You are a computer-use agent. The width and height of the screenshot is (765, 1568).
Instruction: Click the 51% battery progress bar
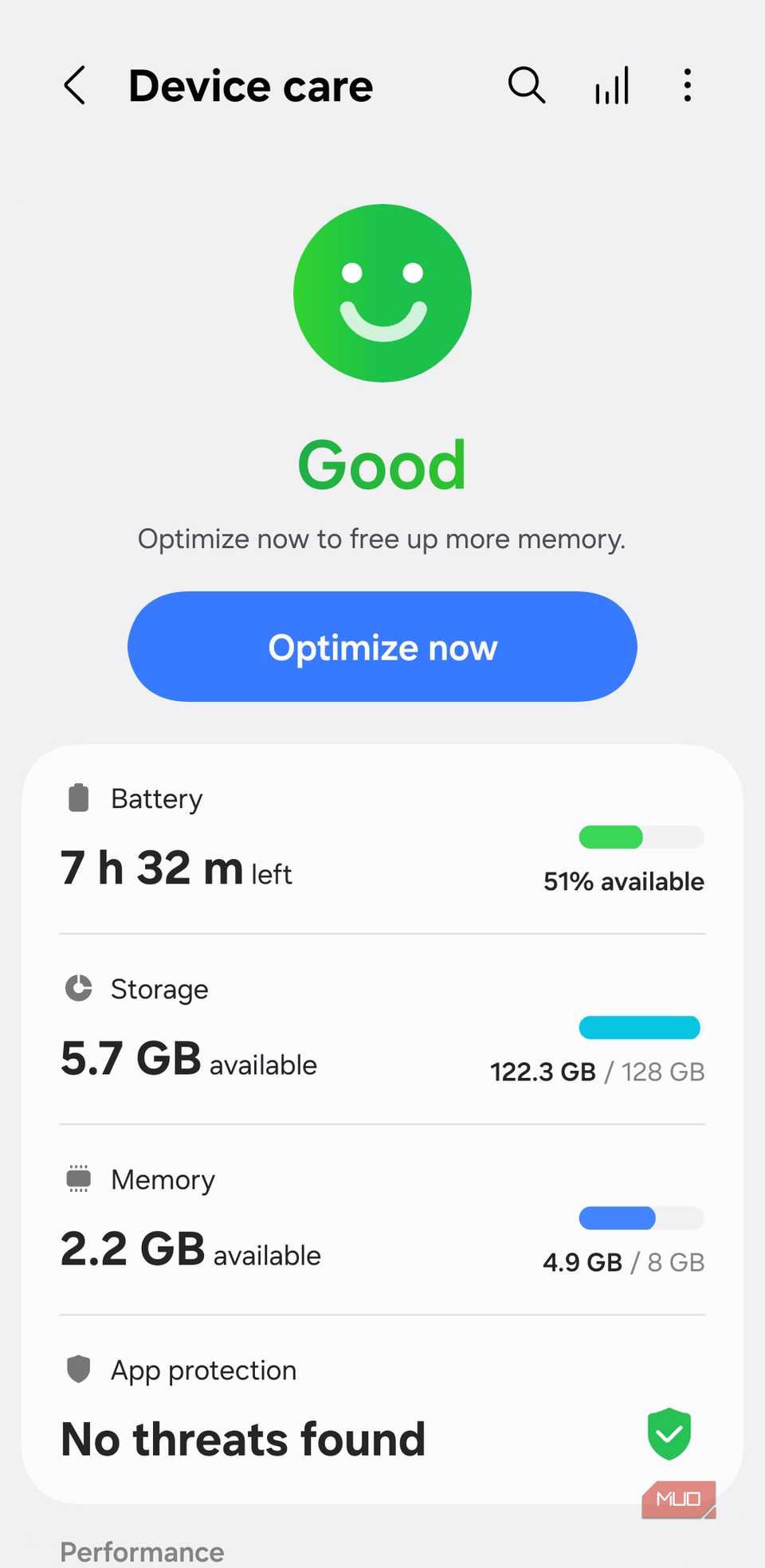coord(641,837)
